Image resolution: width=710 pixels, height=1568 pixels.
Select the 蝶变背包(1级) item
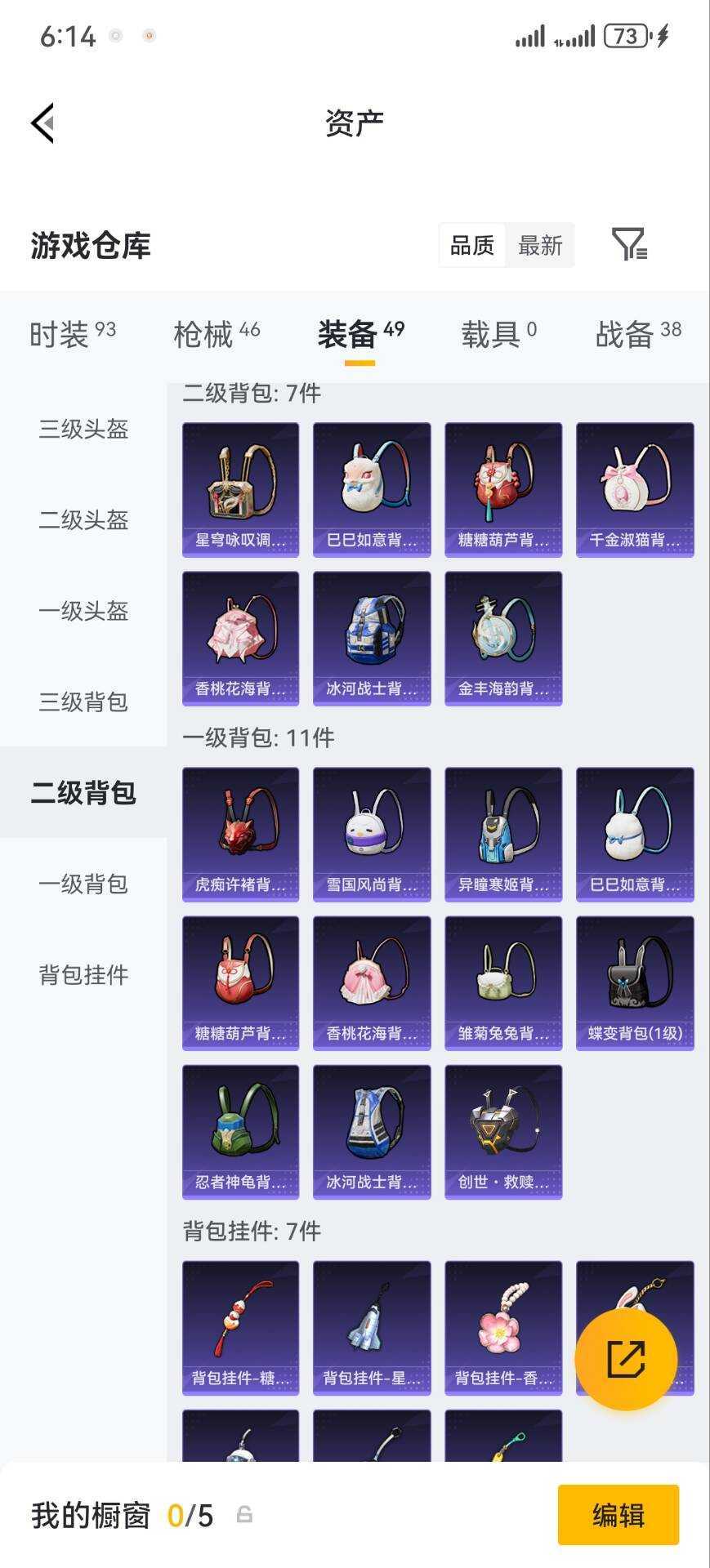pos(635,982)
